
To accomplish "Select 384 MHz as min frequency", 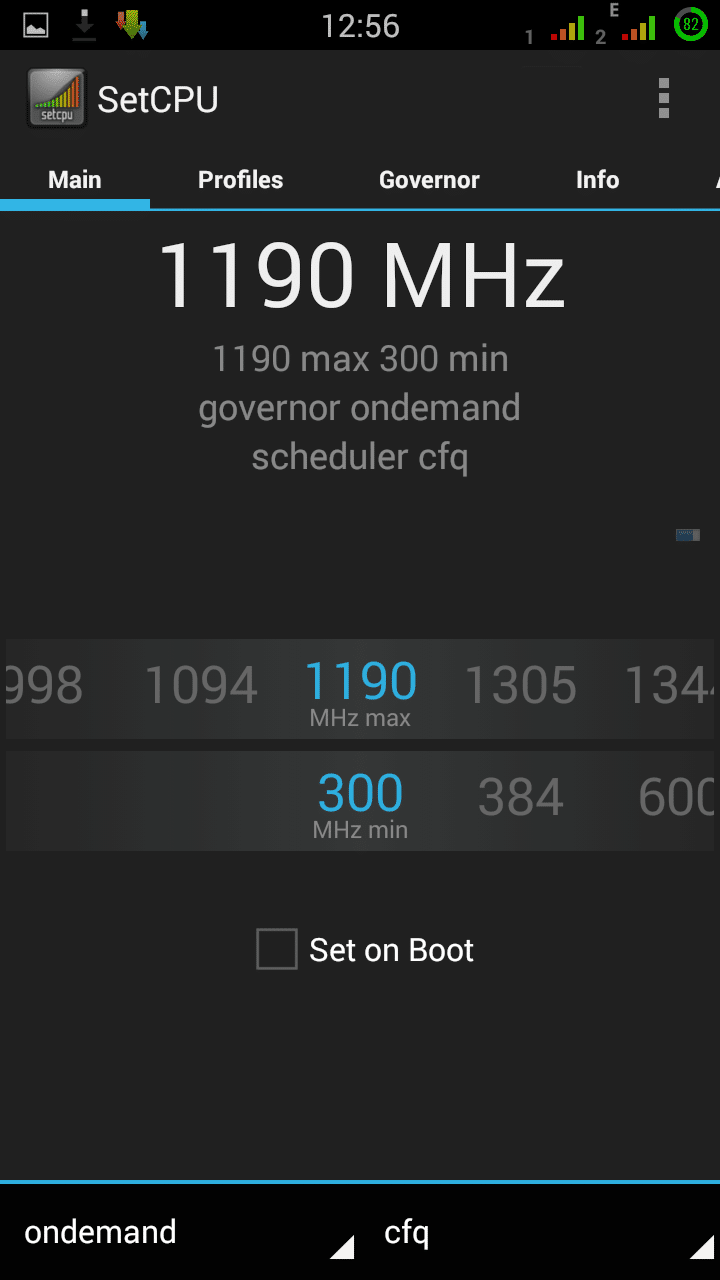I will (521, 798).
